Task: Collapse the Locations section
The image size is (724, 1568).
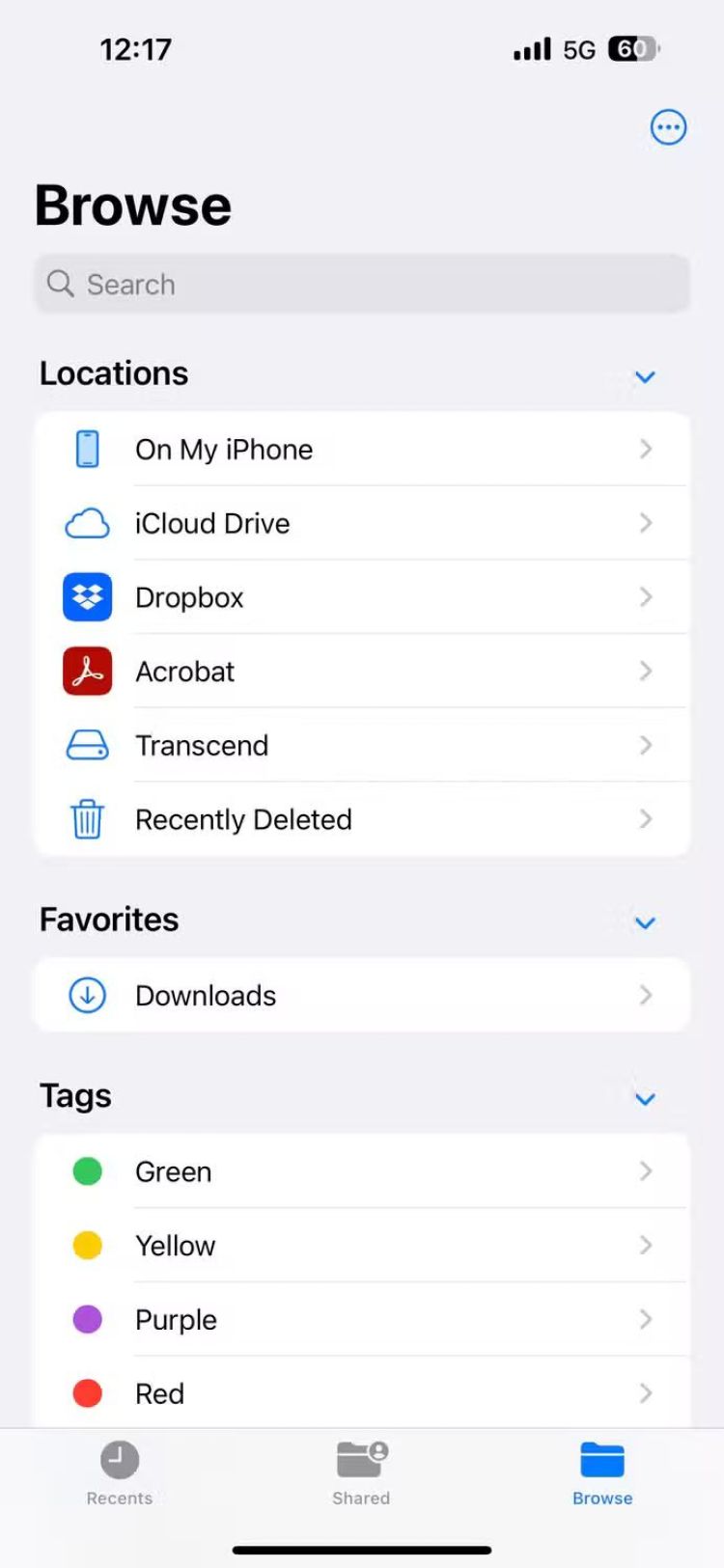Action: click(x=645, y=376)
